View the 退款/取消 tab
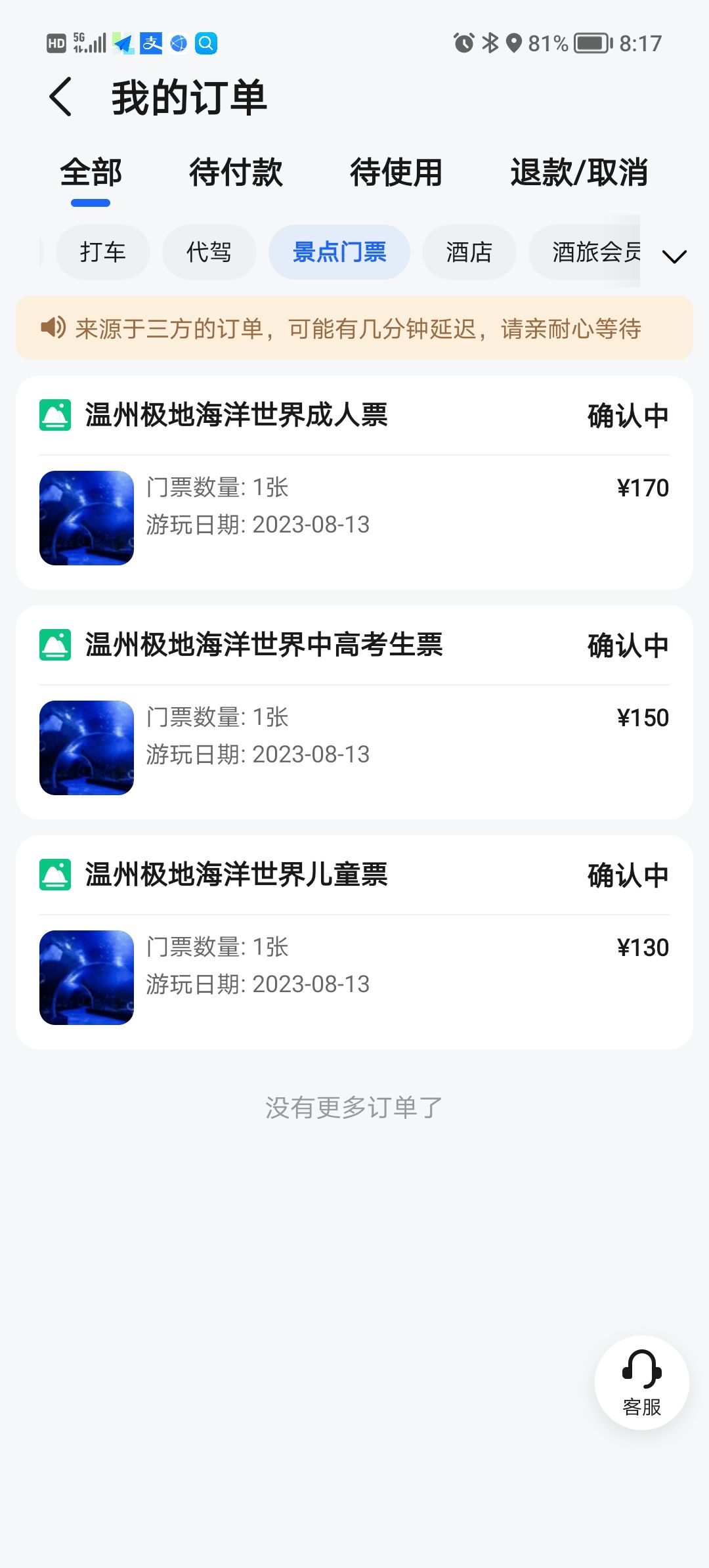709x1568 pixels. point(579,173)
